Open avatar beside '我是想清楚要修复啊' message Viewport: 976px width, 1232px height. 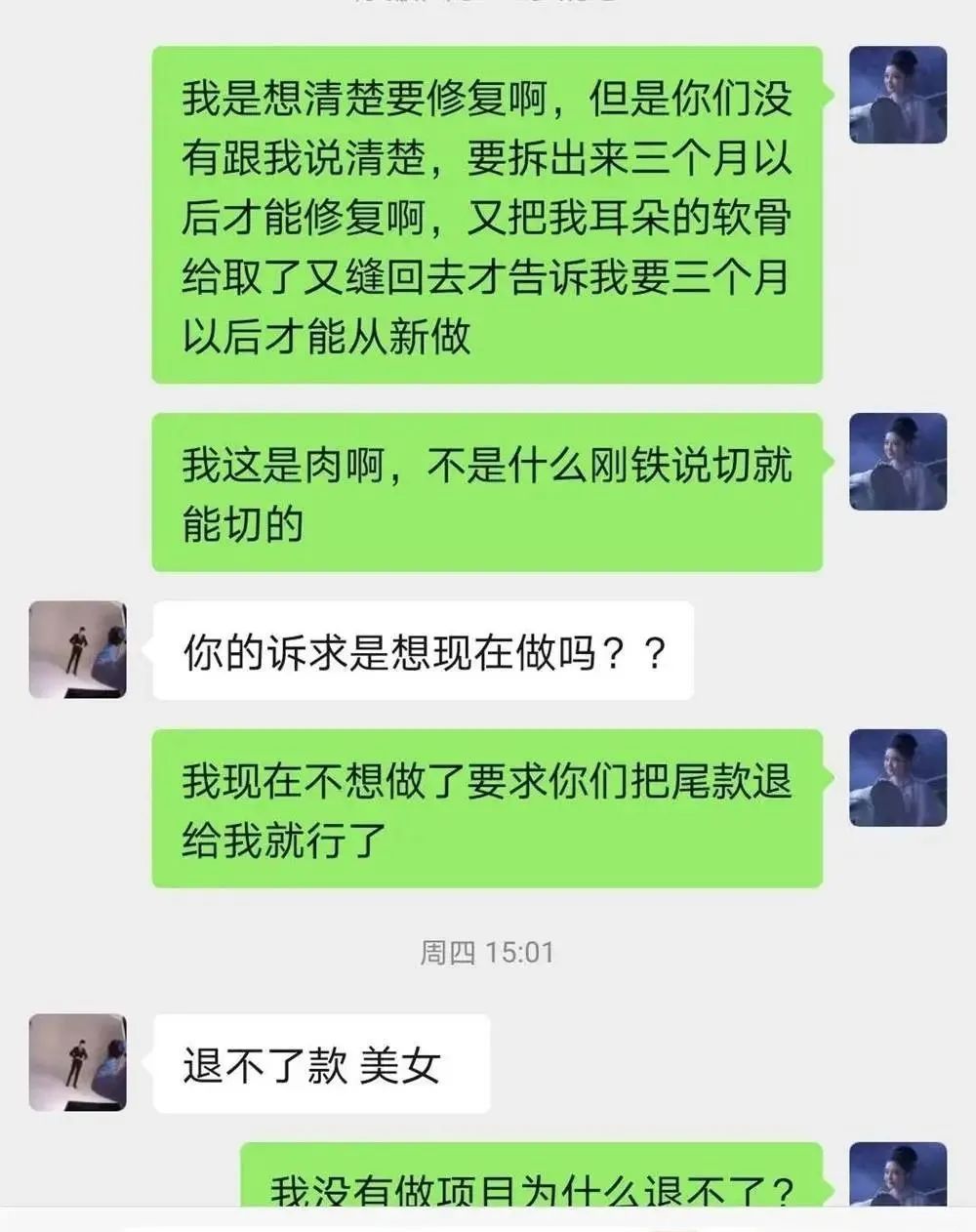pyautogui.click(x=898, y=96)
